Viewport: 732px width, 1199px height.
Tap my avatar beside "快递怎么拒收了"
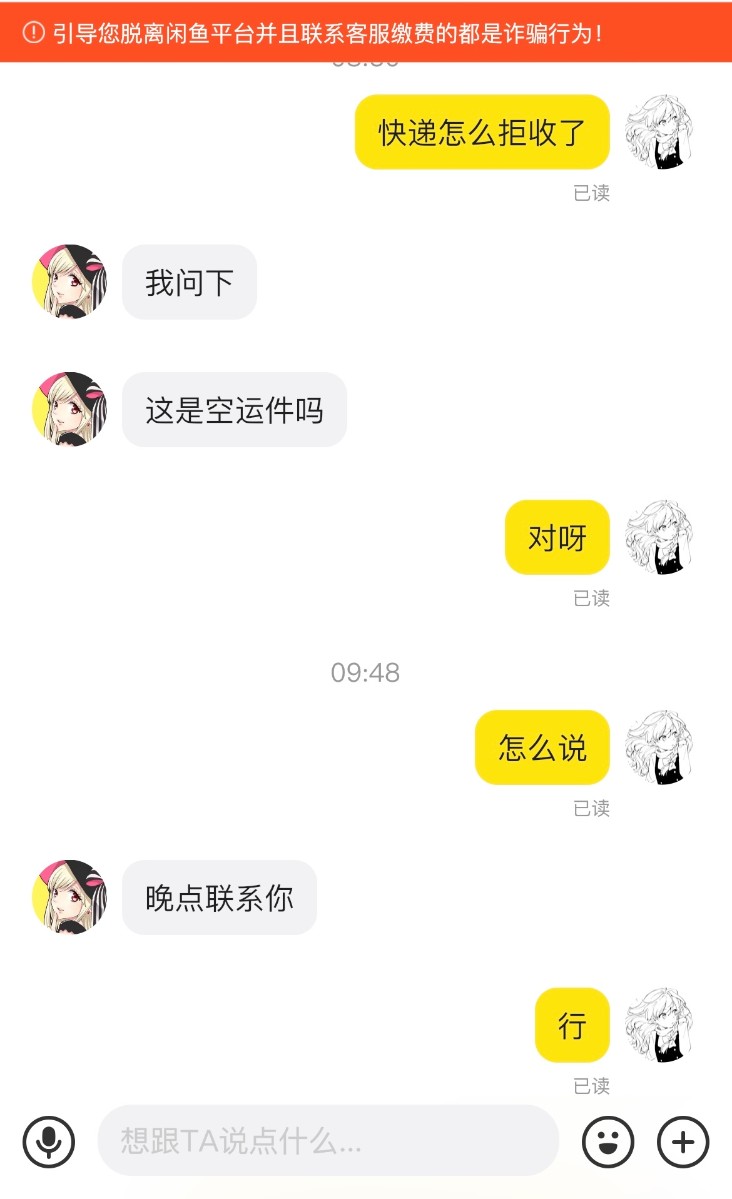click(659, 132)
